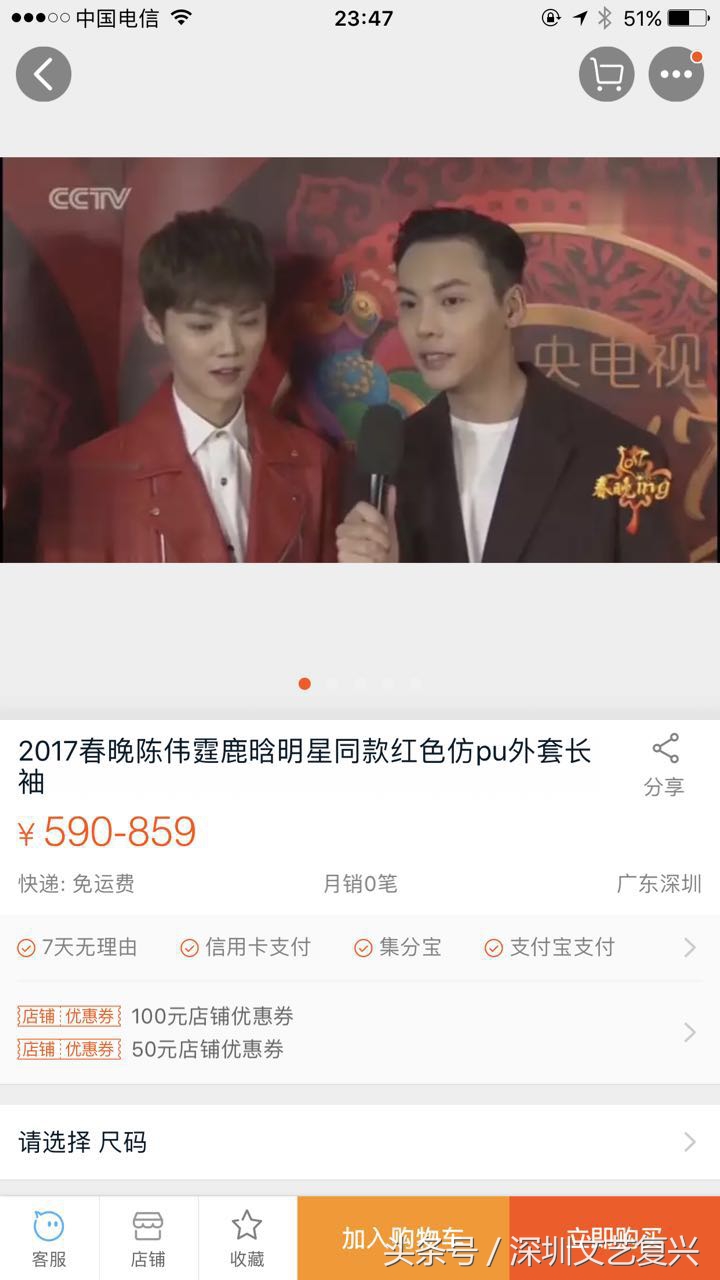Expand the coupon section chevron

[x=687, y=1031]
